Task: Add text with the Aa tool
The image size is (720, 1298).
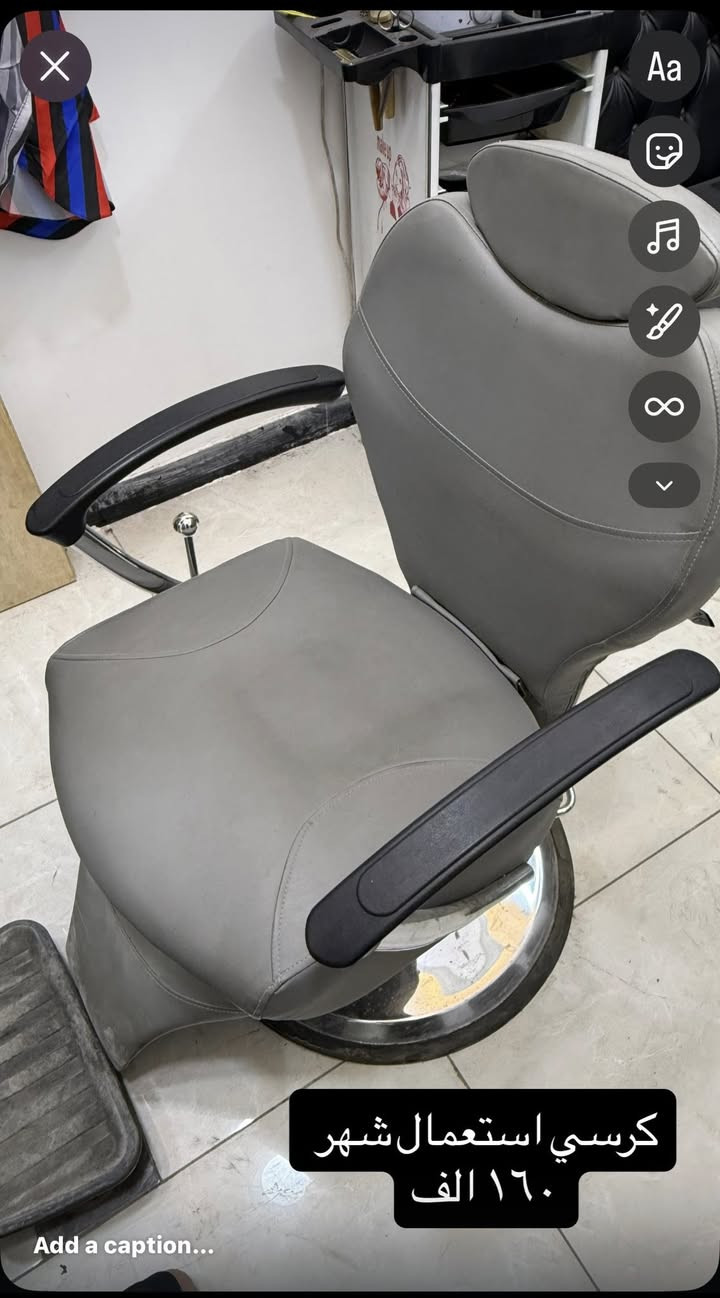Action: [x=664, y=67]
